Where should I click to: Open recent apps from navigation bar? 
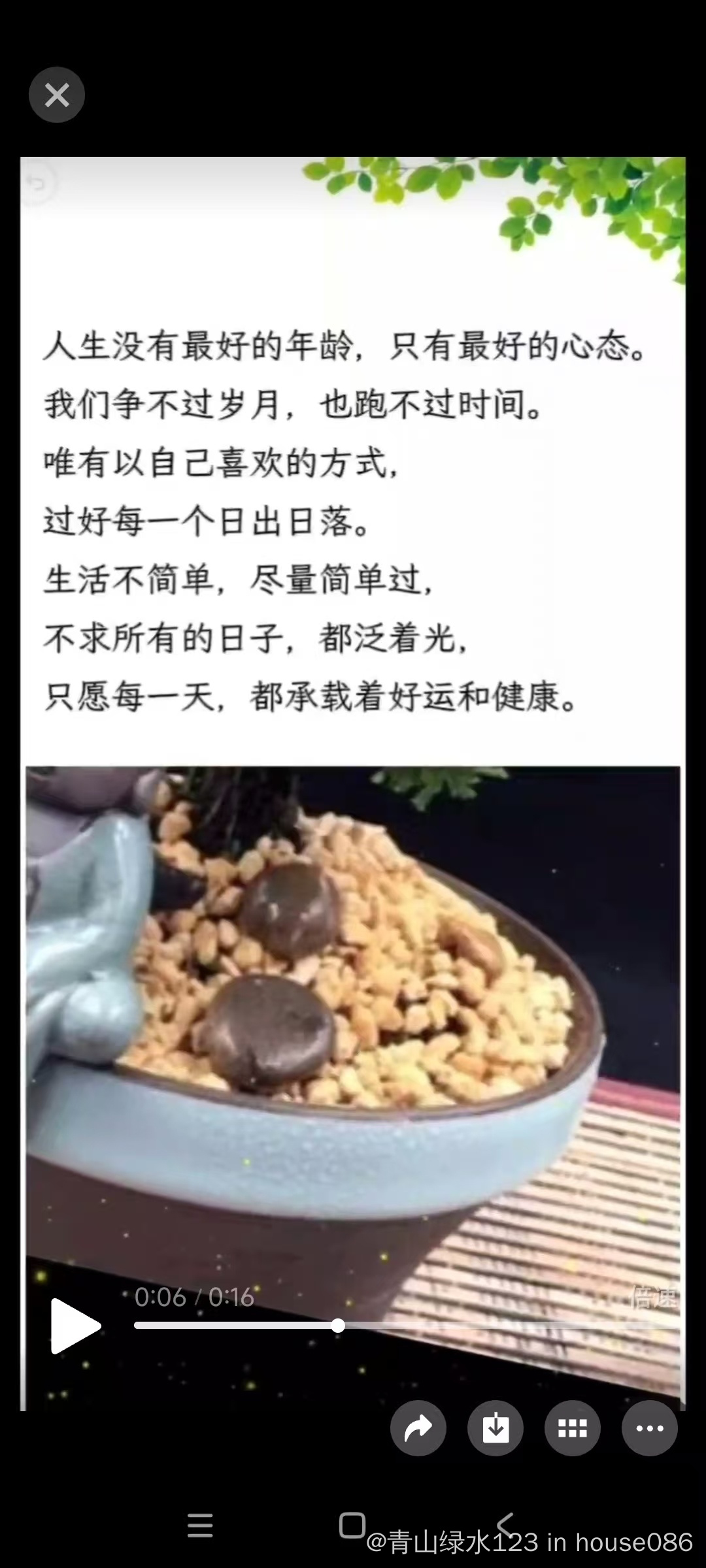[200, 1526]
